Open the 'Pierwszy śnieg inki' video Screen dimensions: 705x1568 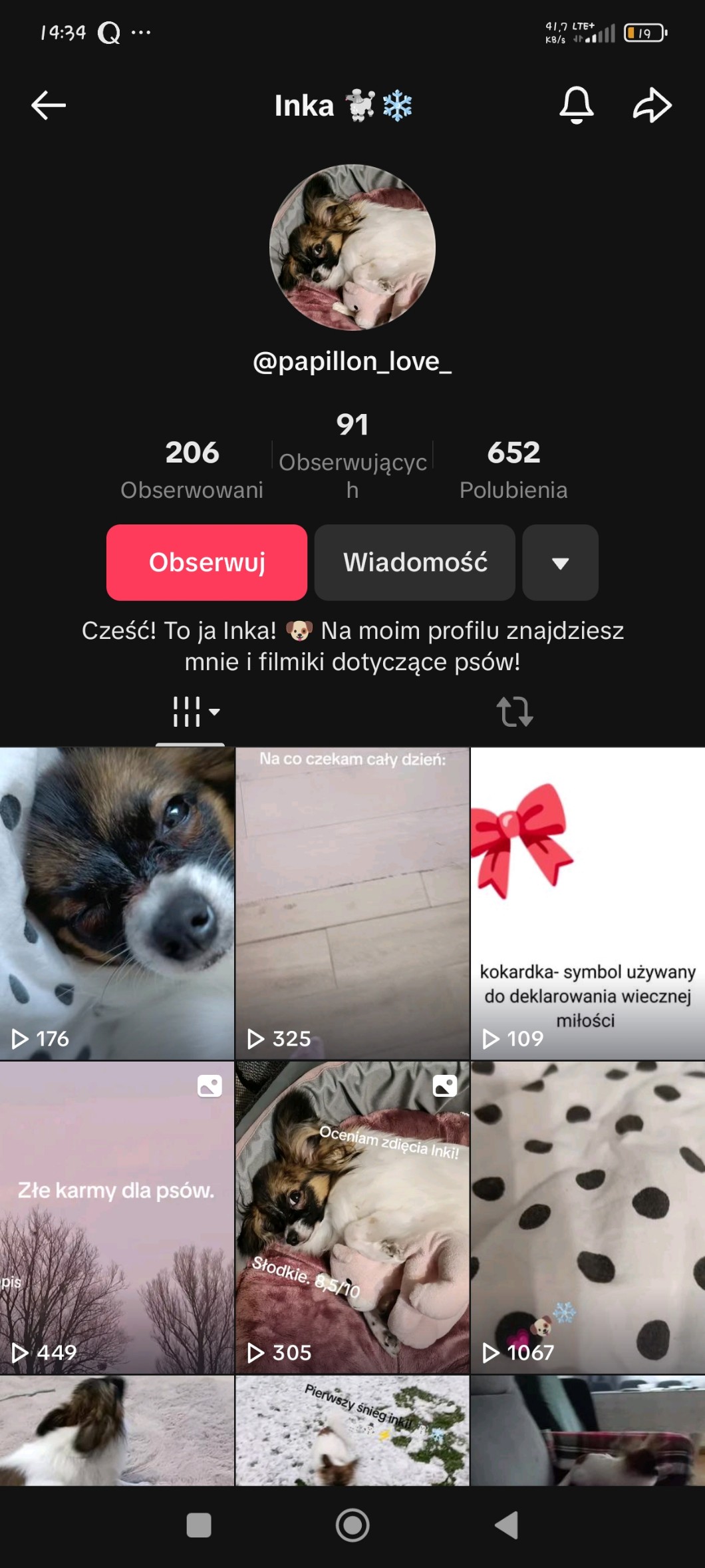click(x=352, y=1430)
